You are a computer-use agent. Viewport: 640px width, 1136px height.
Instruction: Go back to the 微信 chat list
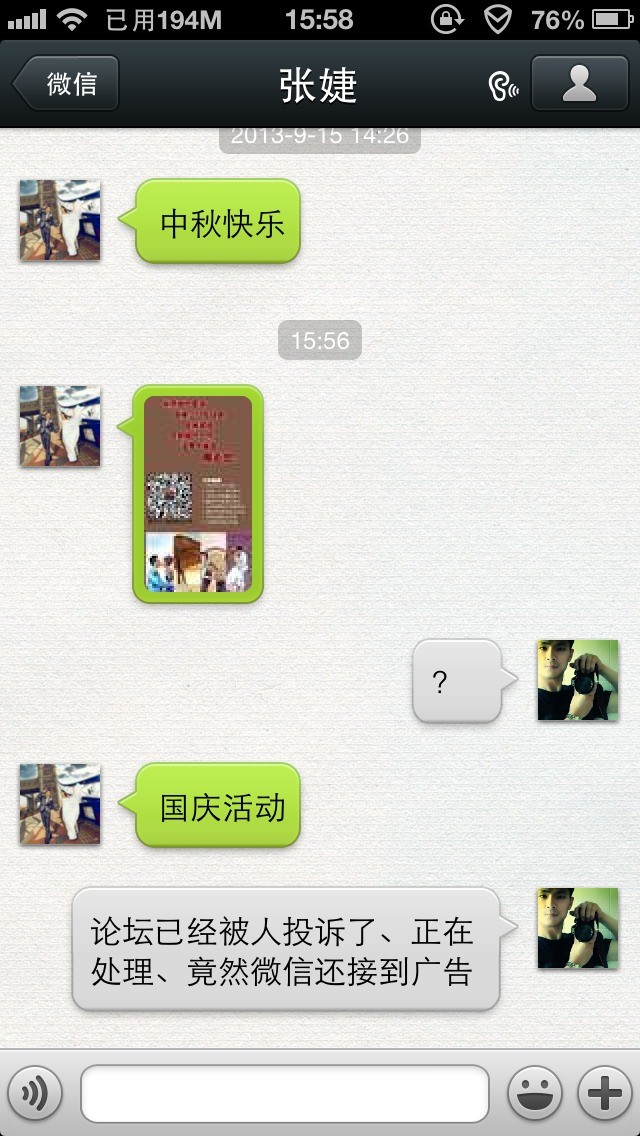[x=66, y=83]
